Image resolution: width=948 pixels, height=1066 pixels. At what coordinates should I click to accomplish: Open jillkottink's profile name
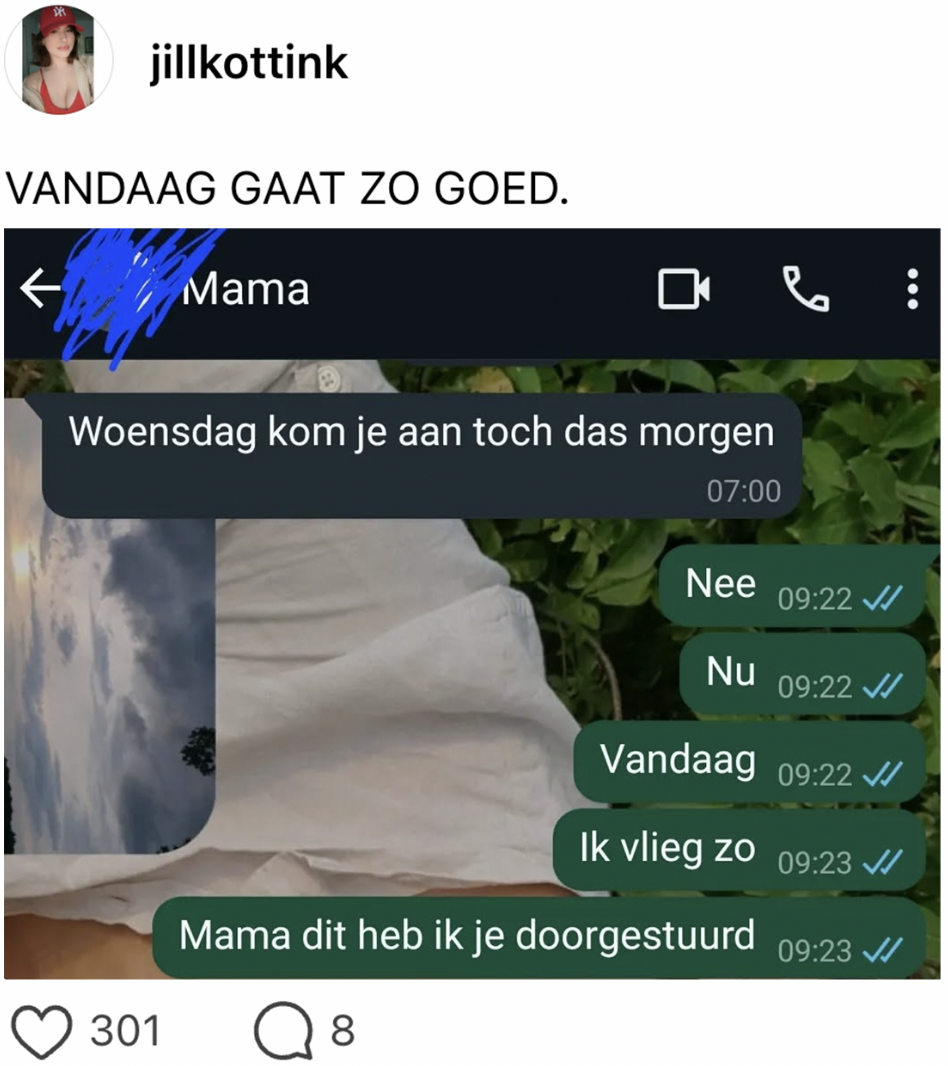pos(247,62)
